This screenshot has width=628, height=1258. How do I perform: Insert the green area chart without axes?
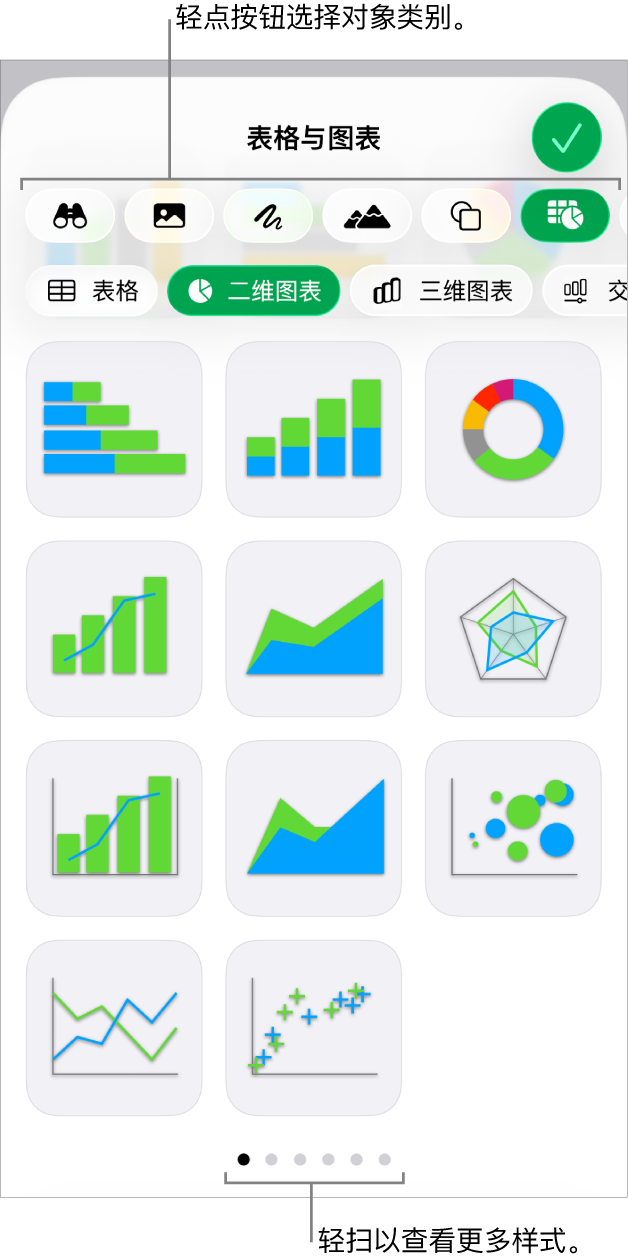pyautogui.click(x=314, y=629)
